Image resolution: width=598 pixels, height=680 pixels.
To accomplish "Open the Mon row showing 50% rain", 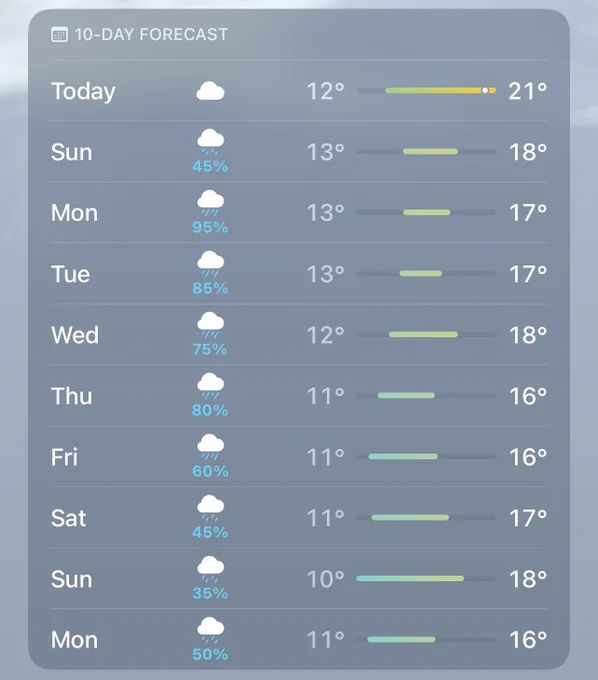I will pyautogui.click(x=299, y=639).
